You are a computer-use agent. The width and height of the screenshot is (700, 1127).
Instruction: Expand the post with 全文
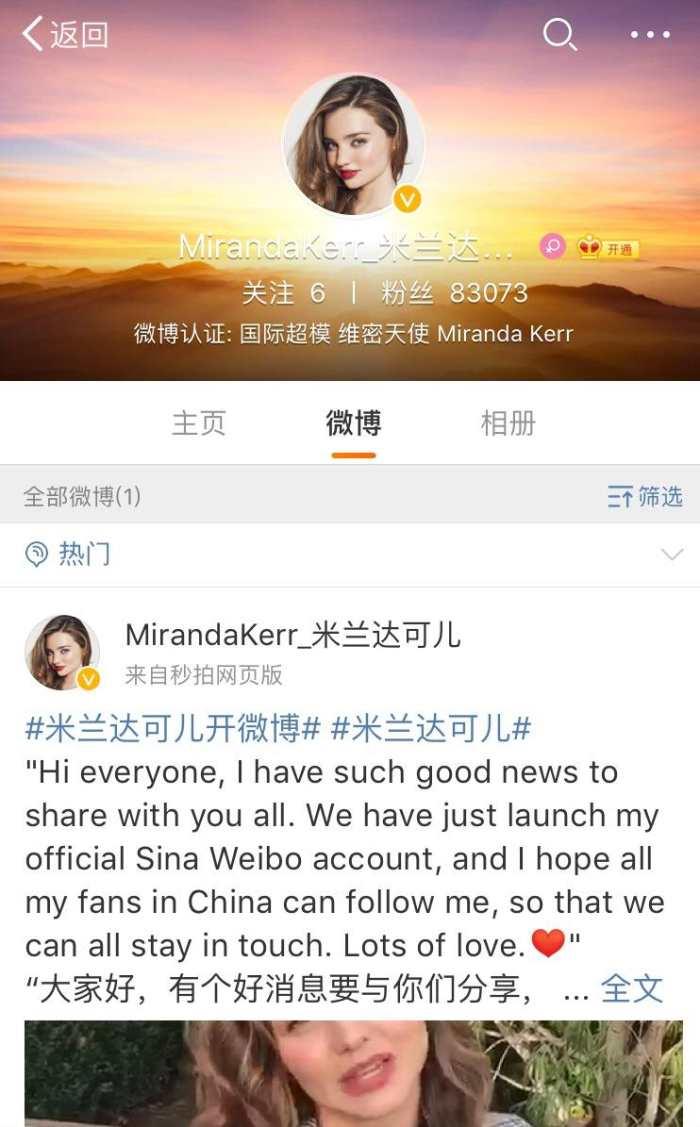(632, 989)
